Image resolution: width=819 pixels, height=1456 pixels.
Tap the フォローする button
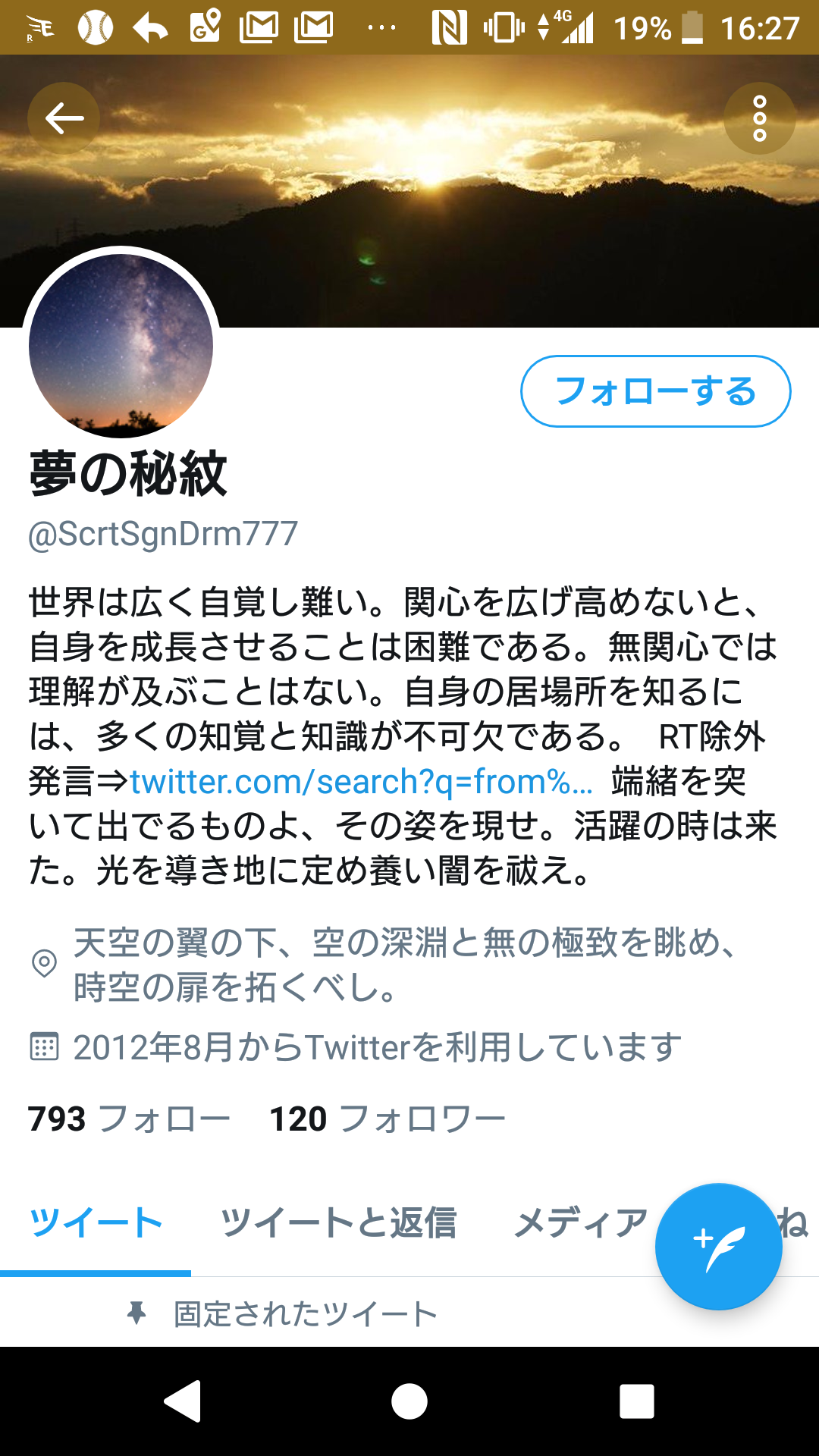coord(655,391)
